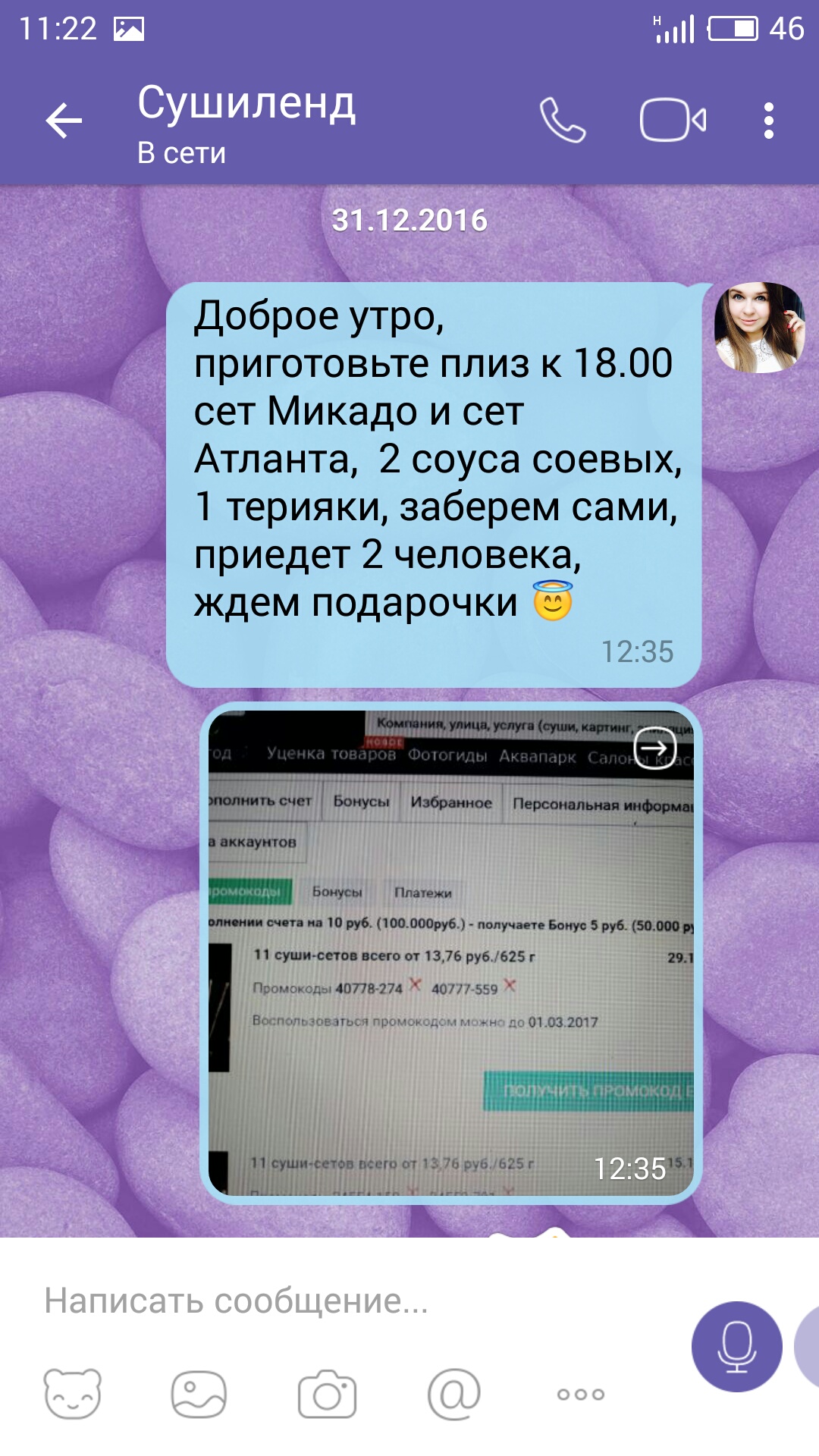Forward the sent photo via arrow icon
819x1456 pixels.
click(x=654, y=748)
